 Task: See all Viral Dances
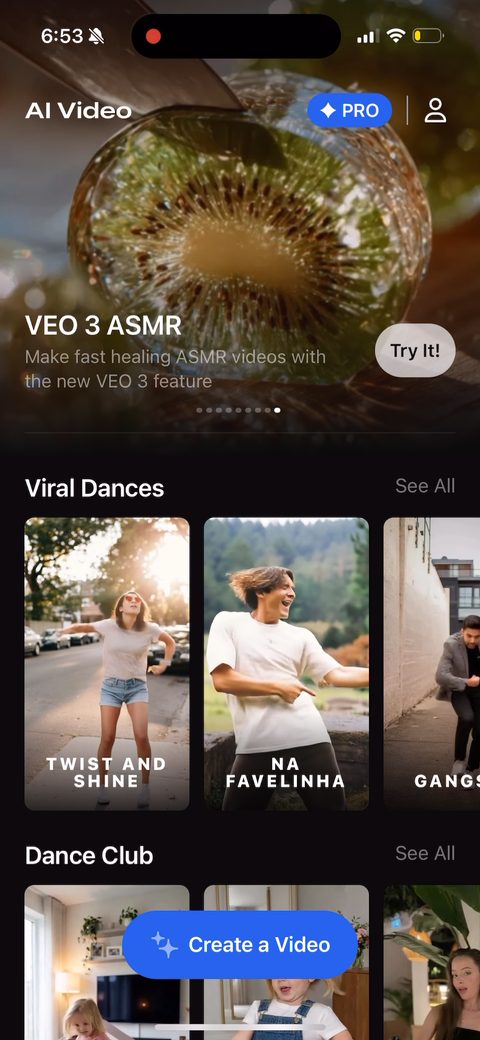425,486
